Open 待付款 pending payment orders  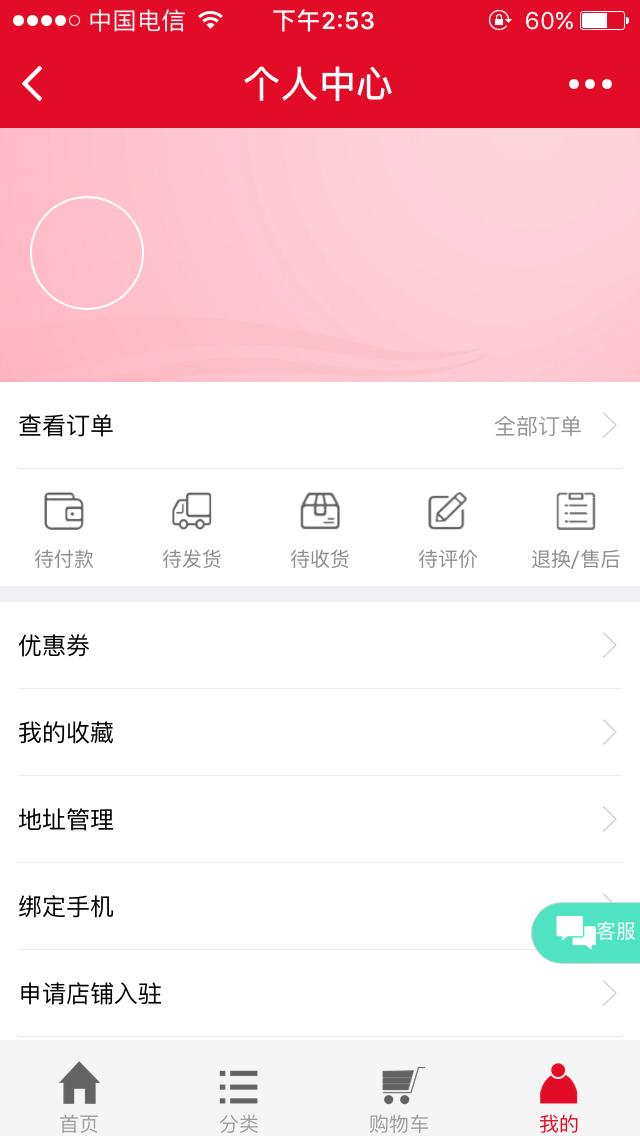pos(64,530)
